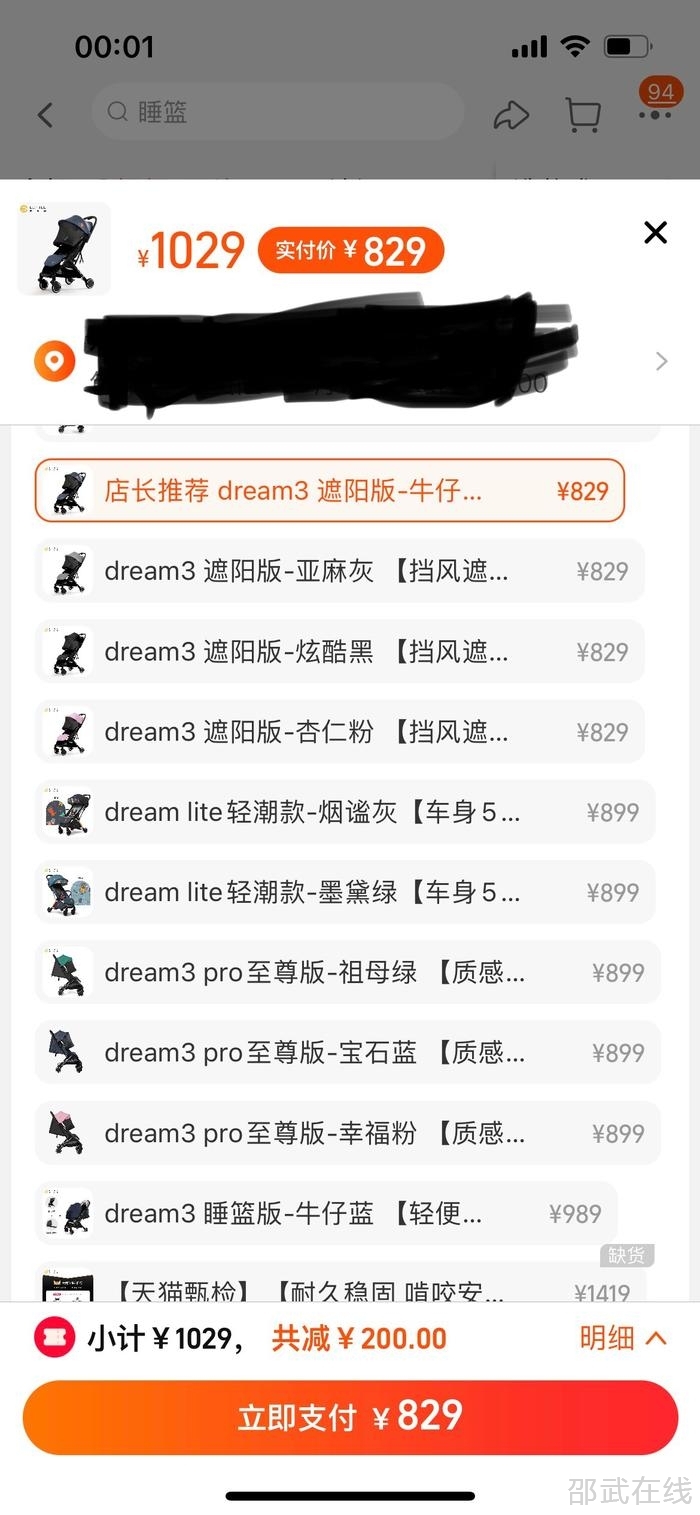700x1515 pixels.
Task: Tap 立即支付 ¥829 to pay now
Action: click(x=350, y=1416)
